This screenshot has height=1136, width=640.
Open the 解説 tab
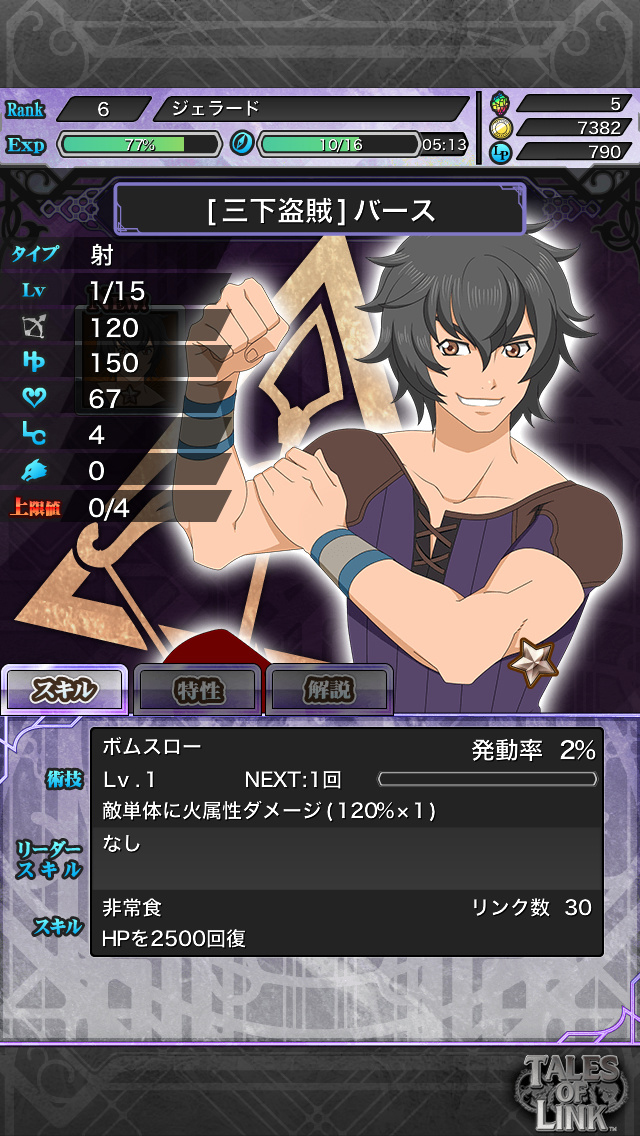click(330, 690)
